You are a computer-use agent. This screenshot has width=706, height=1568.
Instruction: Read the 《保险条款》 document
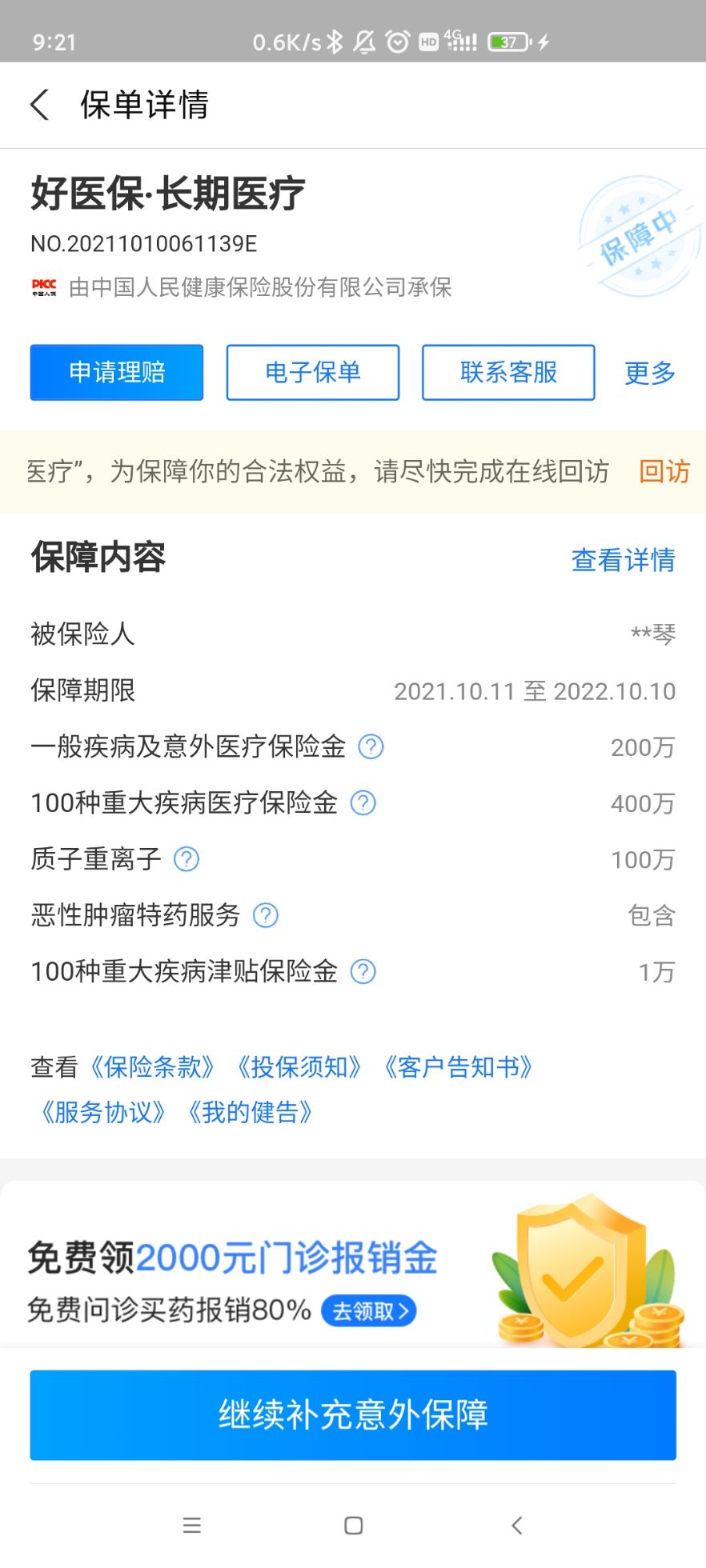click(152, 1067)
